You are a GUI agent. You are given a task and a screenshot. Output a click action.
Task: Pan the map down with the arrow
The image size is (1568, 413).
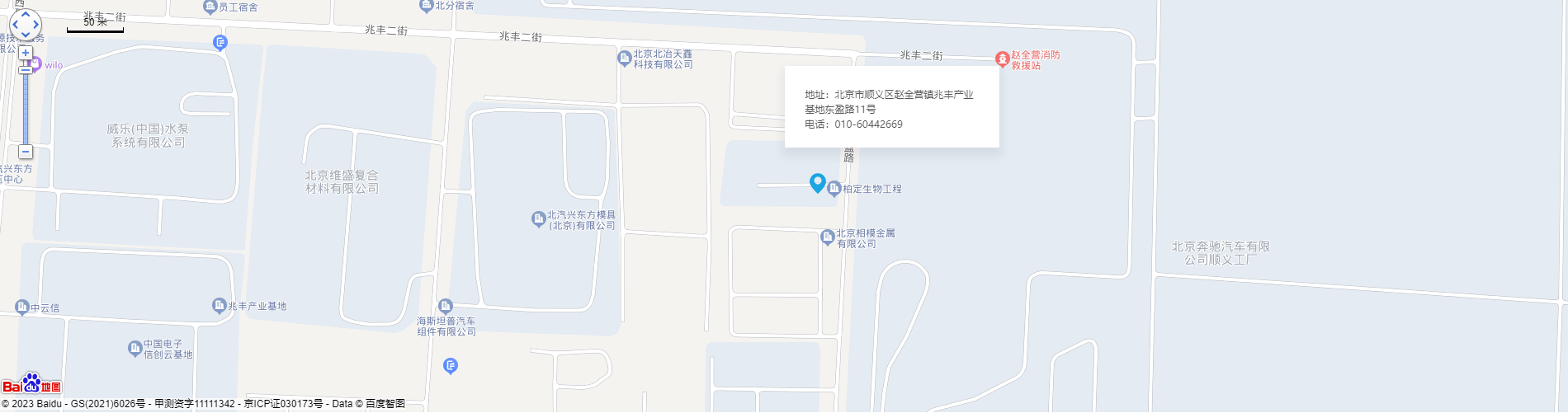26,35
